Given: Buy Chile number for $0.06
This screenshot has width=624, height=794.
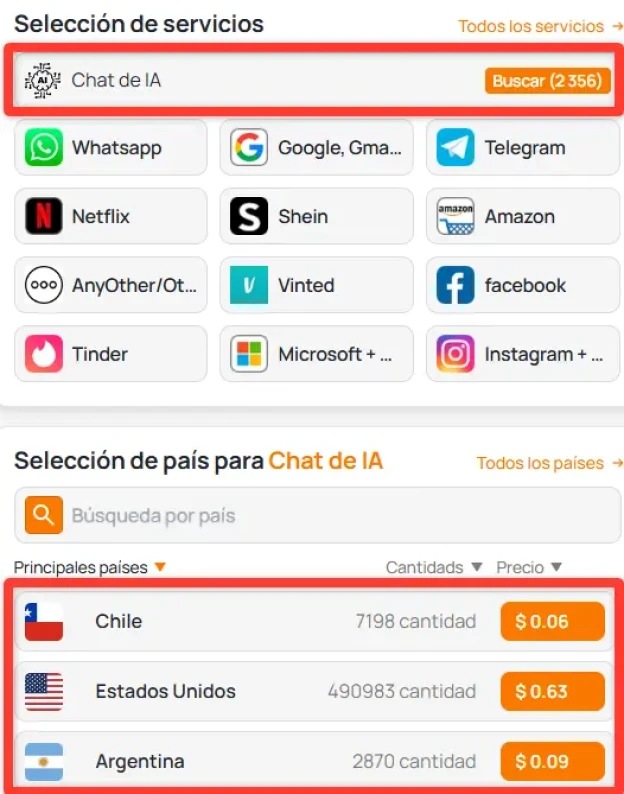Looking at the screenshot, I should [552, 621].
